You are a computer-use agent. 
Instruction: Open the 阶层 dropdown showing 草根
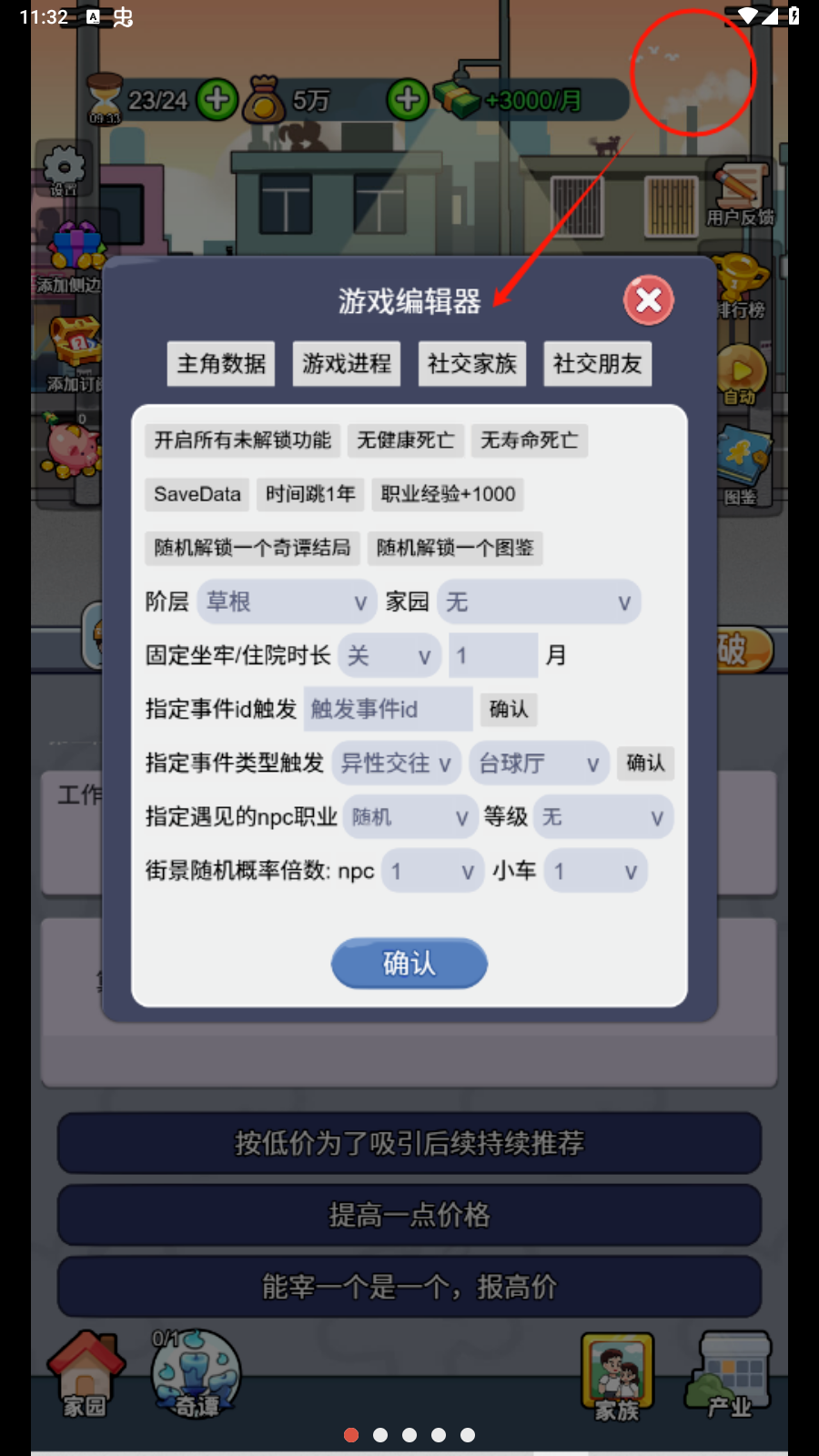click(x=287, y=602)
